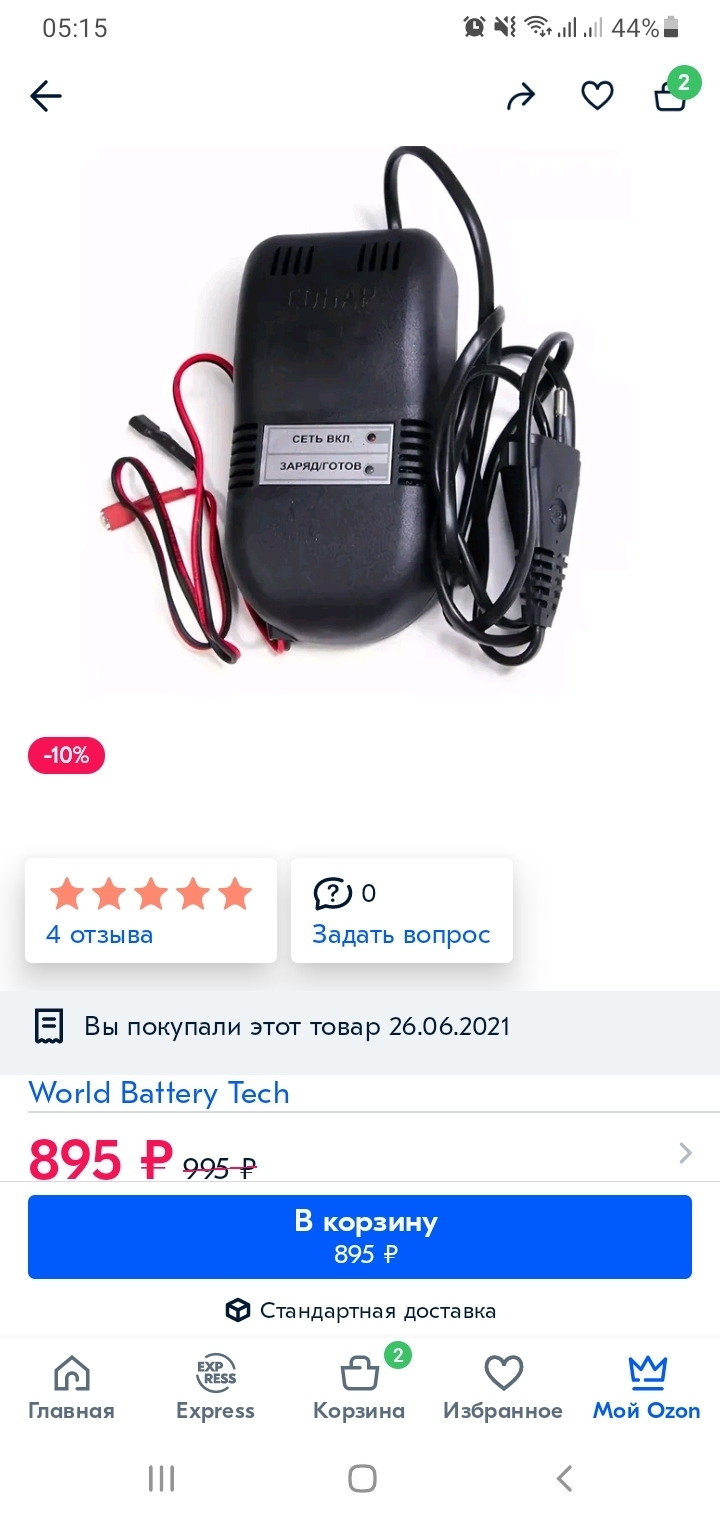Switch to the Главная tab
The height and width of the screenshot is (1520, 720).
71,1388
